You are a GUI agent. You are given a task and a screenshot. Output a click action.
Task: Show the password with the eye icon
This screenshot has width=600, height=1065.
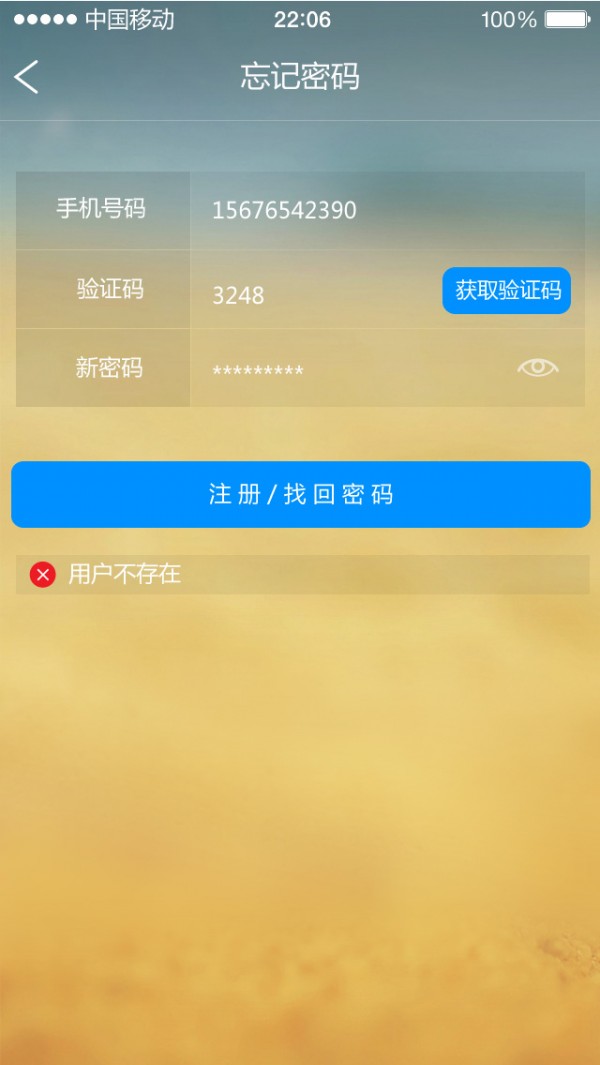point(537,368)
